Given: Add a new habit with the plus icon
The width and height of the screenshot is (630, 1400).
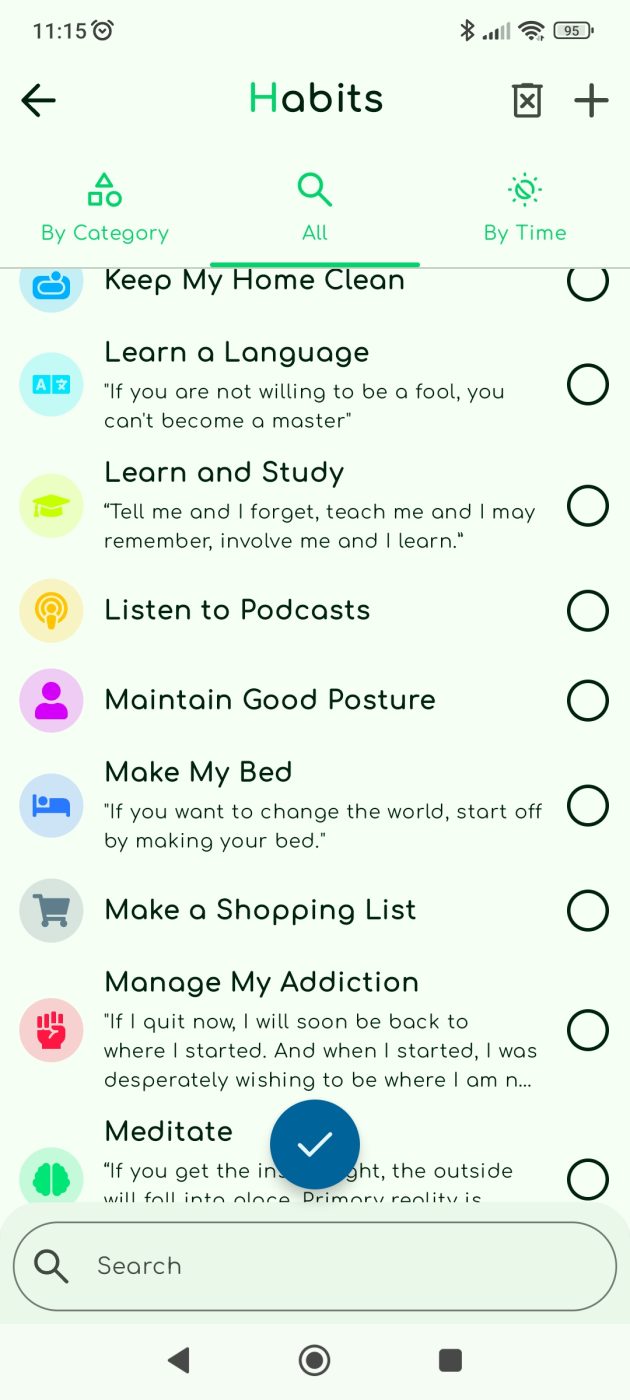Looking at the screenshot, I should pyautogui.click(x=591, y=100).
